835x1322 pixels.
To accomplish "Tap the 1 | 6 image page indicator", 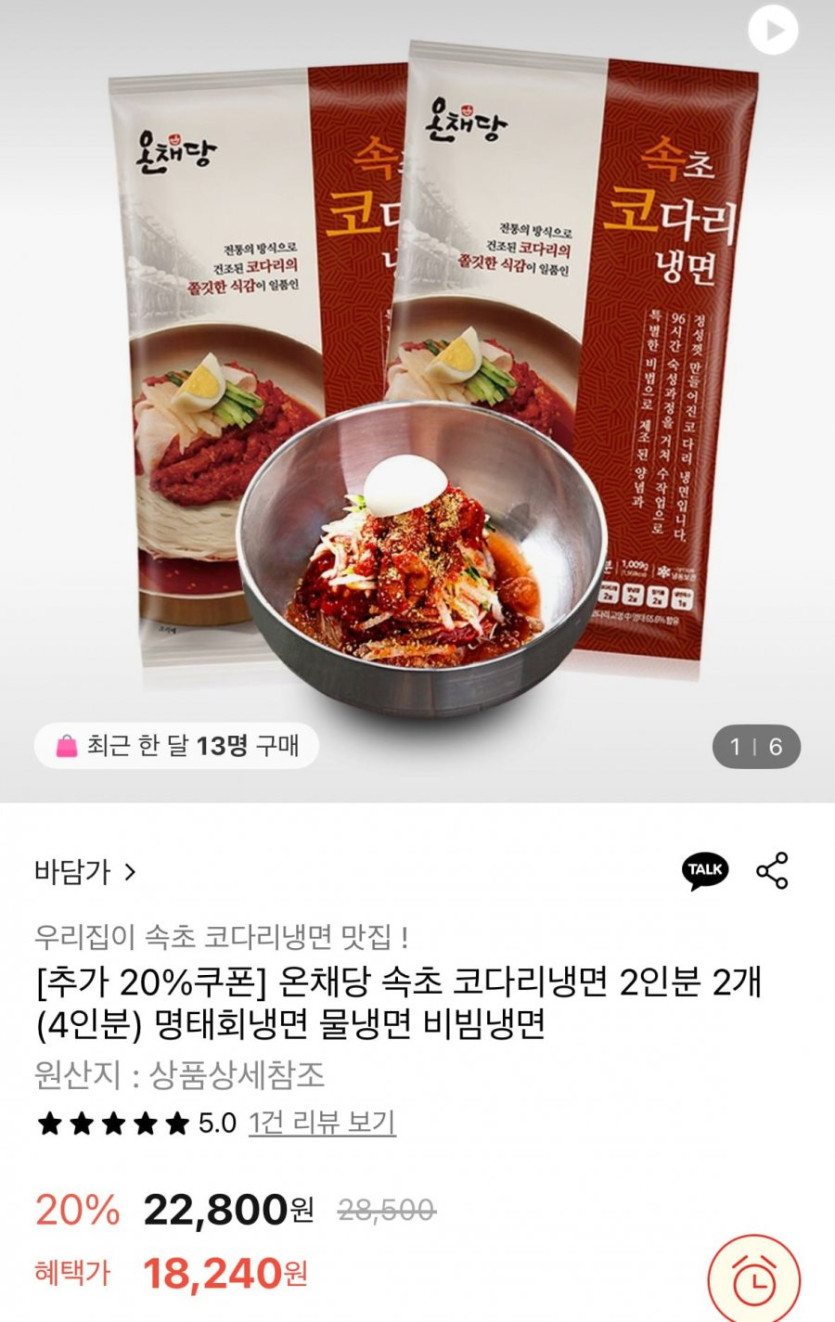I will pyautogui.click(x=756, y=746).
